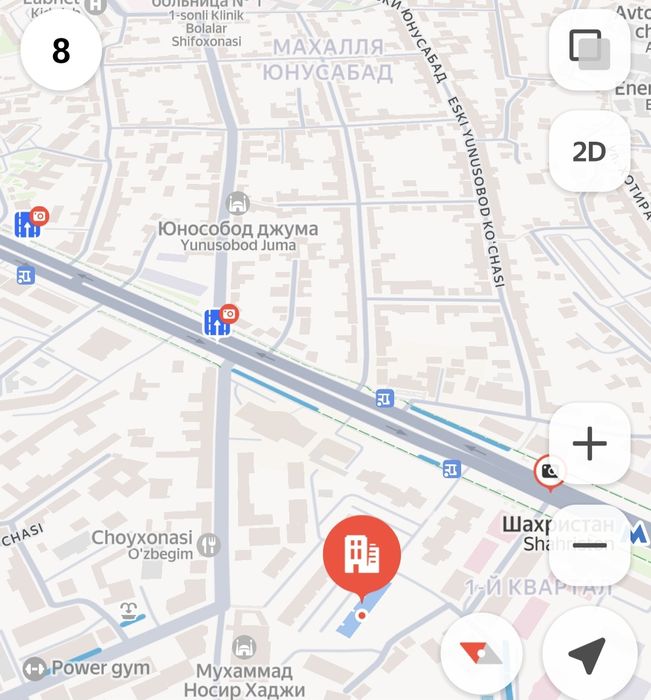Open Юнособод джума mosque place
The height and width of the screenshot is (700, 651).
coord(238,204)
